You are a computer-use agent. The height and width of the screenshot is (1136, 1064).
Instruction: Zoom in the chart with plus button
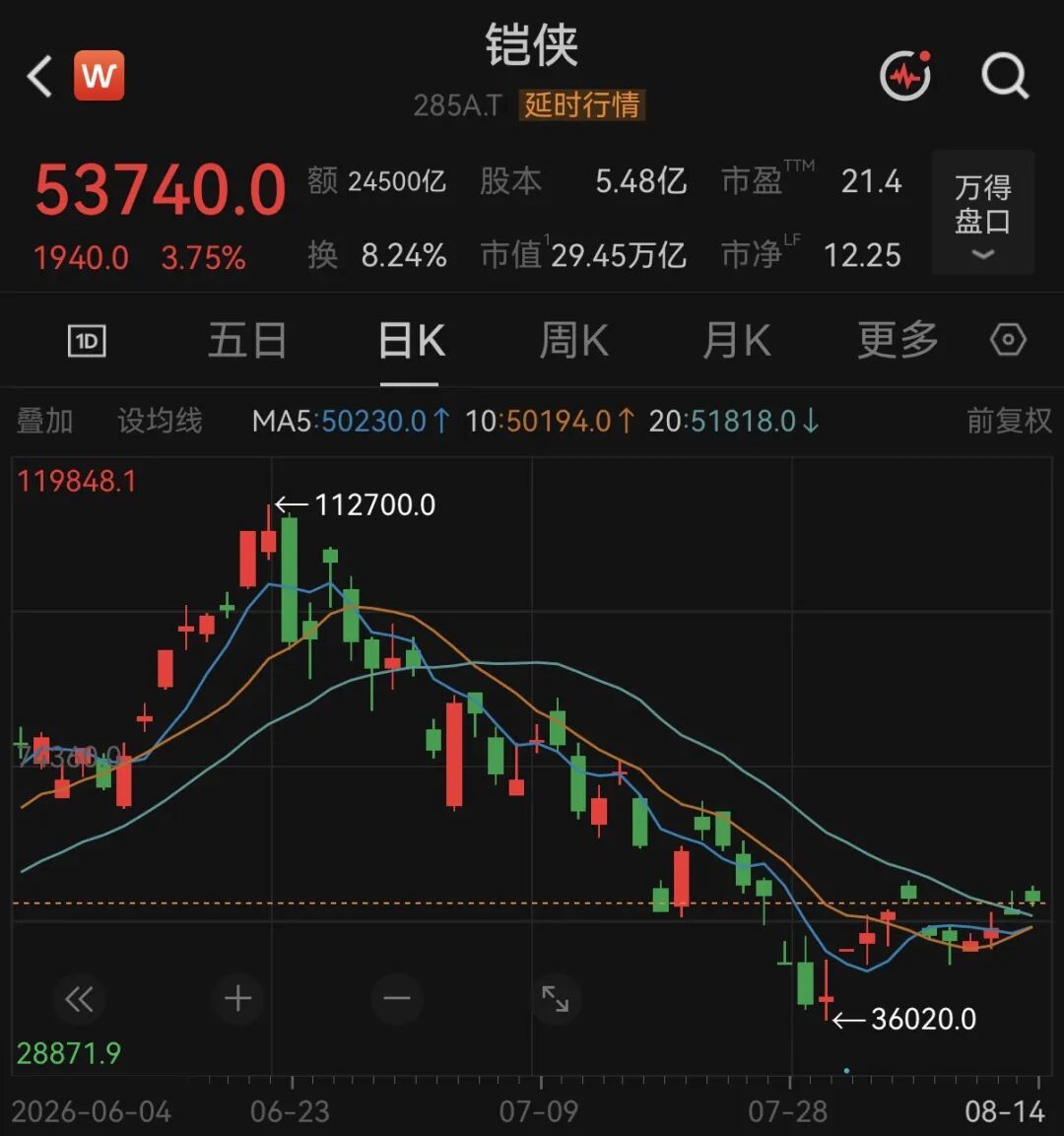237,999
